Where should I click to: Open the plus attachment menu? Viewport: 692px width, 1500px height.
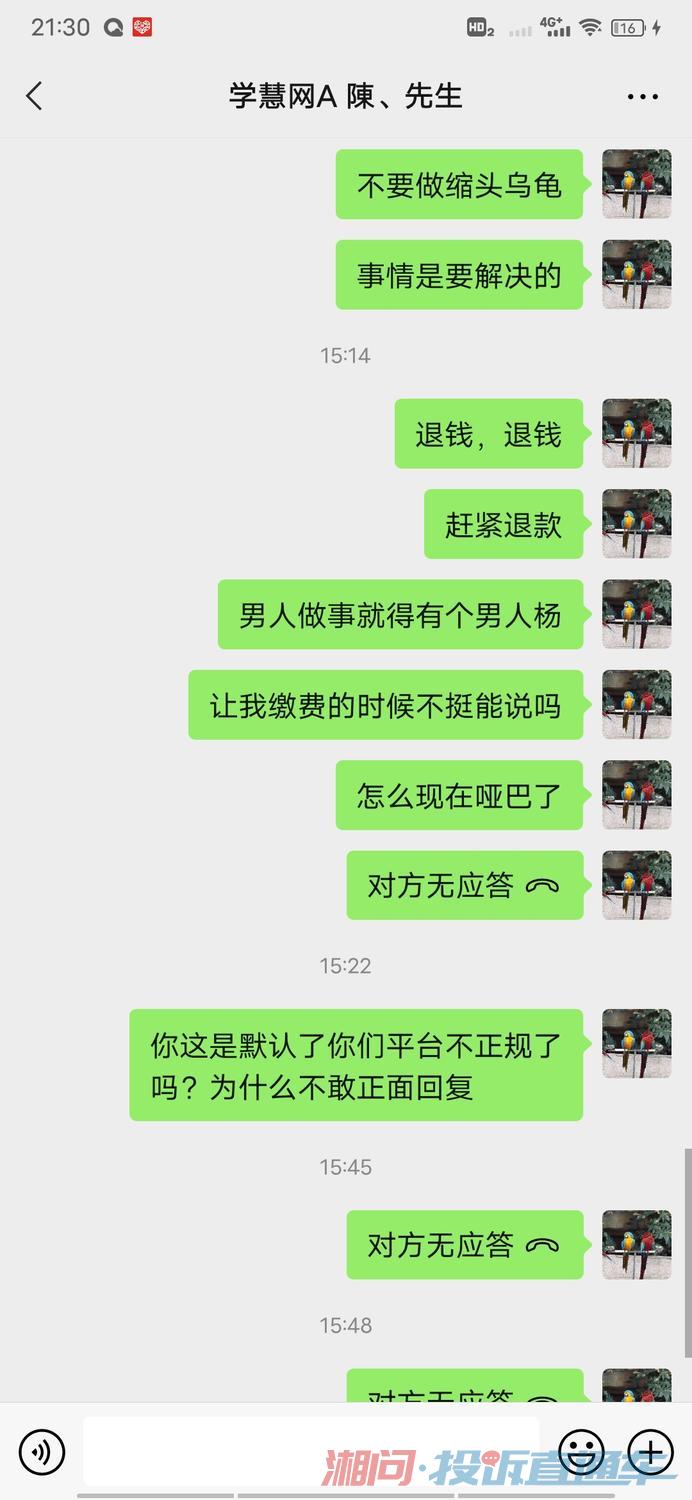pos(650,1451)
